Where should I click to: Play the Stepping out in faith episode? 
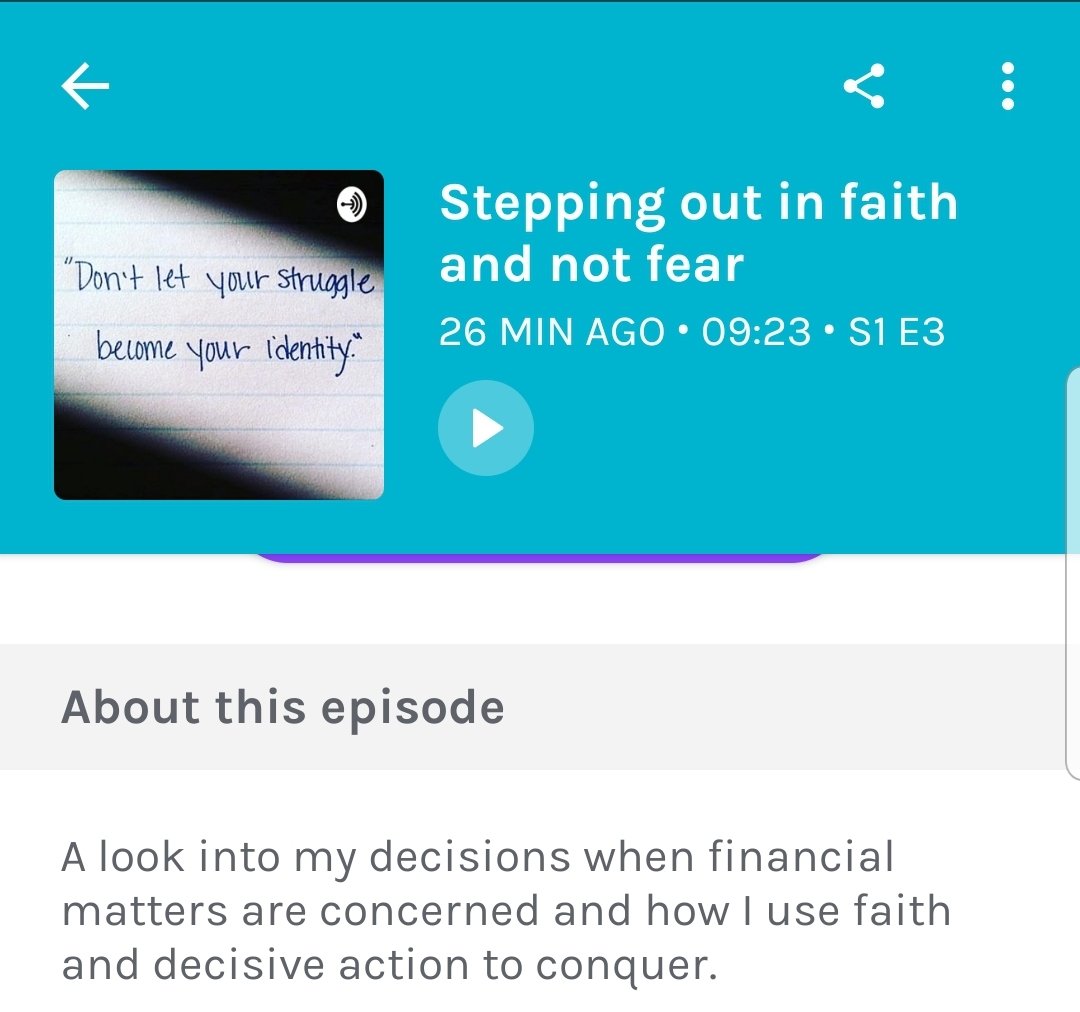pyautogui.click(x=486, y=428)
